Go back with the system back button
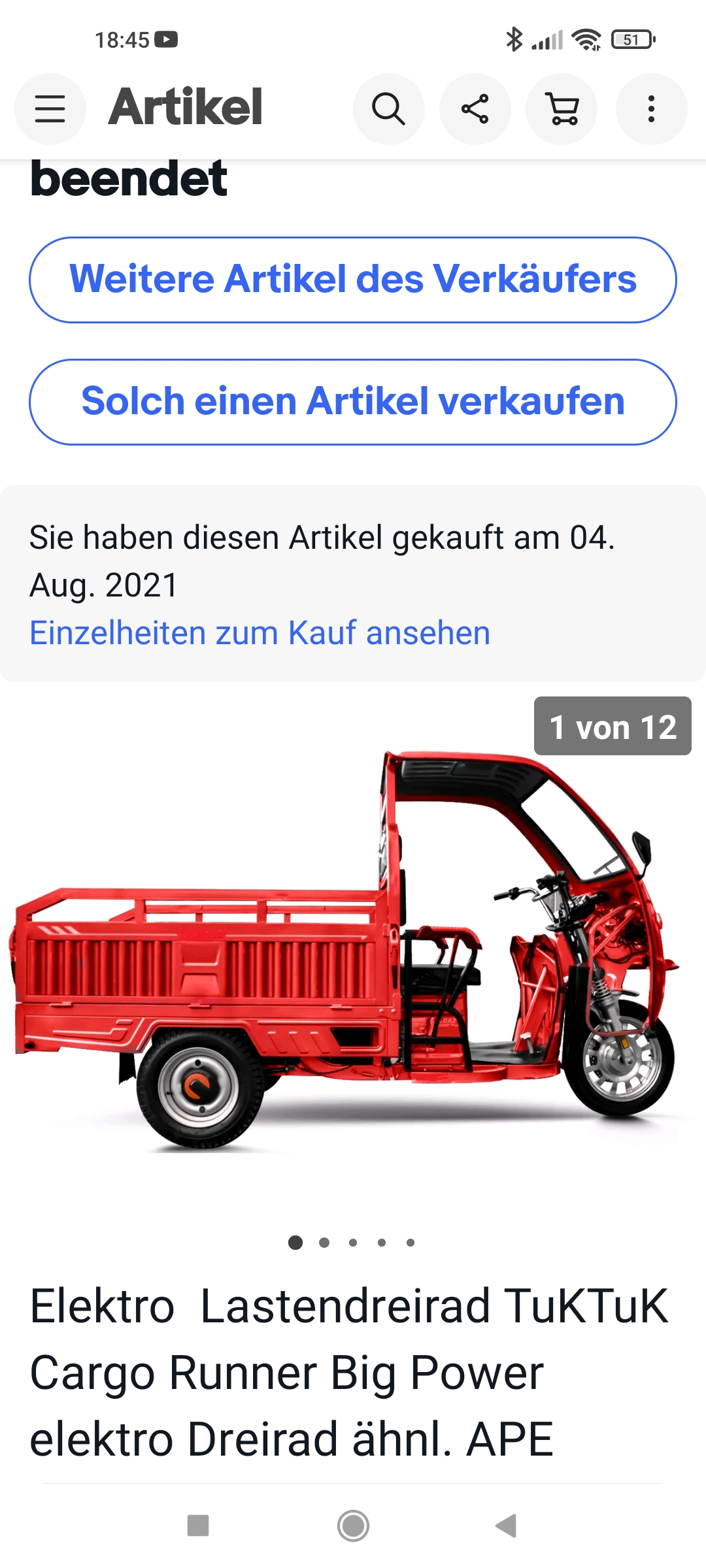 click(506, 1526)
